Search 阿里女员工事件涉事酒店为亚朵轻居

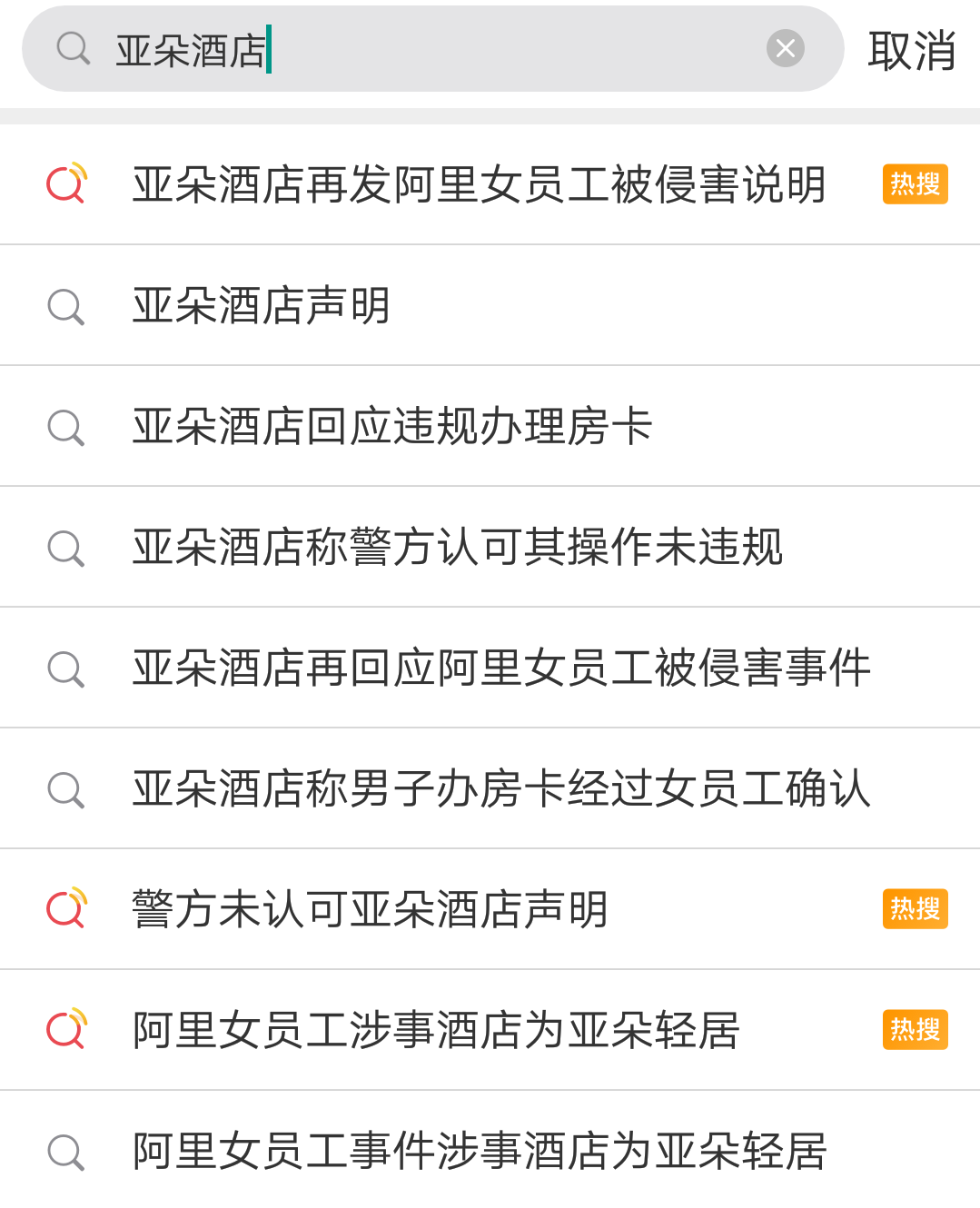480,1152
